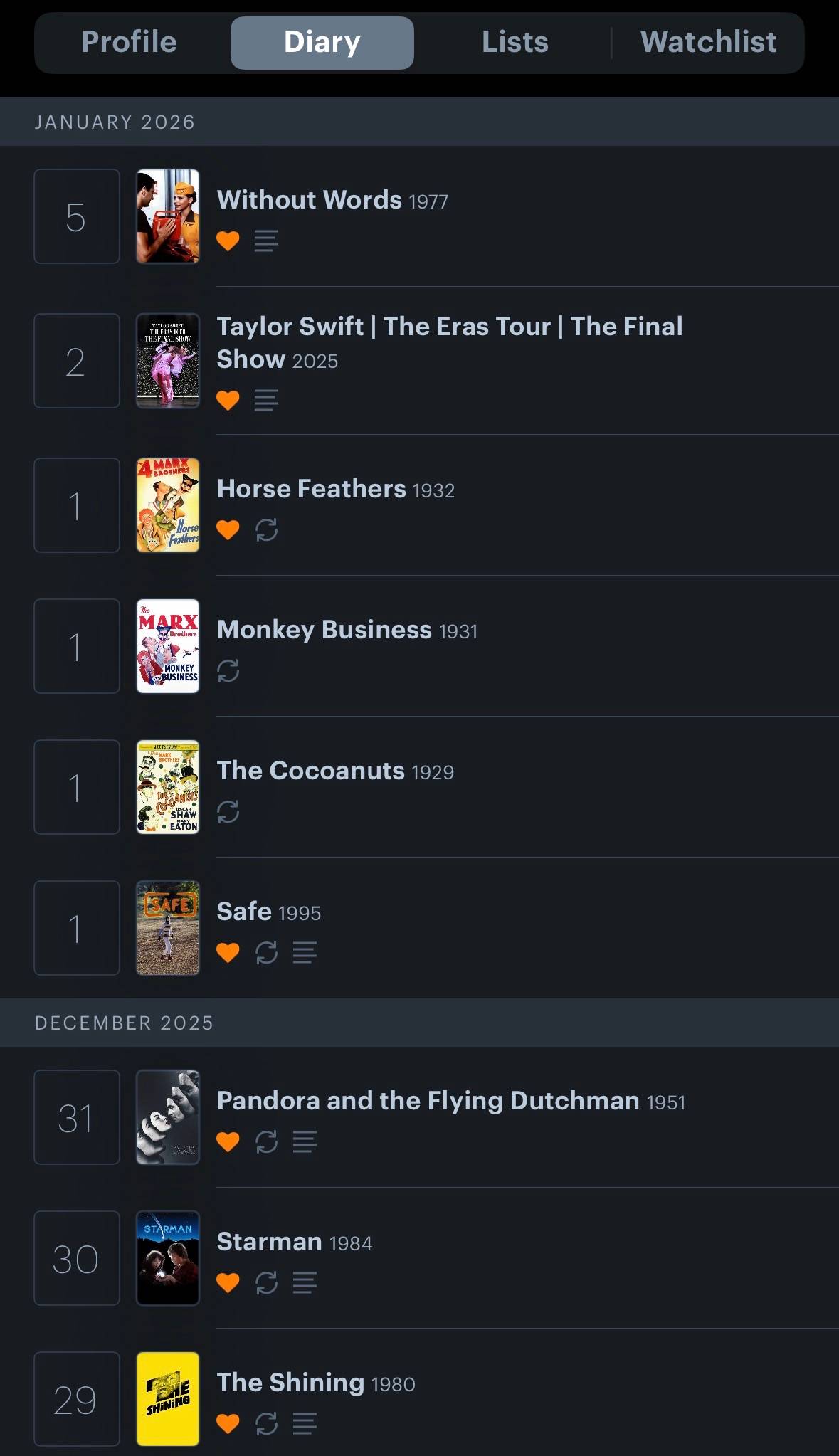Open the Horse Feathers diary entry

click(419, 505)
